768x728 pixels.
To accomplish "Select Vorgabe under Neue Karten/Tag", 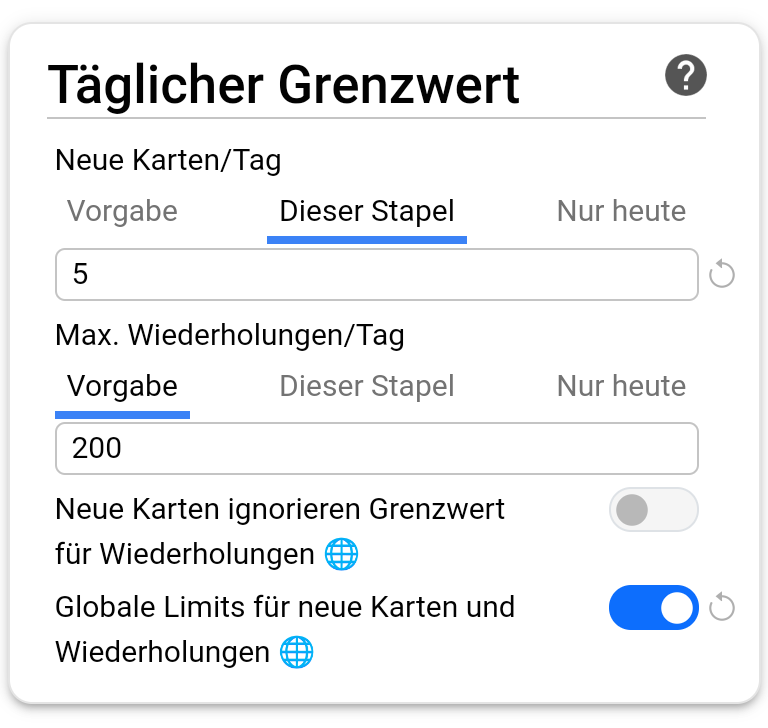I will [122, 212].
